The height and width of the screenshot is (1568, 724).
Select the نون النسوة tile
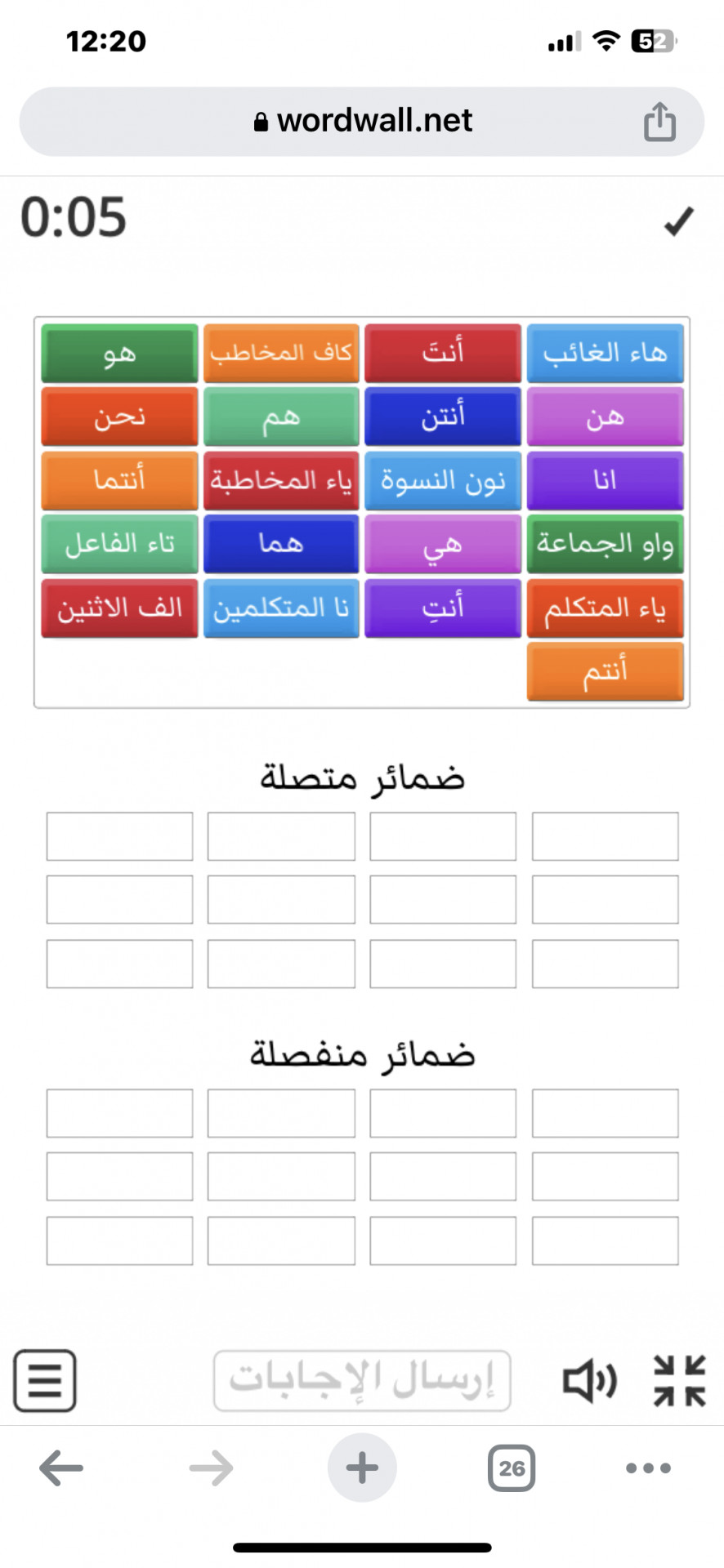click(x=443, y=481)
